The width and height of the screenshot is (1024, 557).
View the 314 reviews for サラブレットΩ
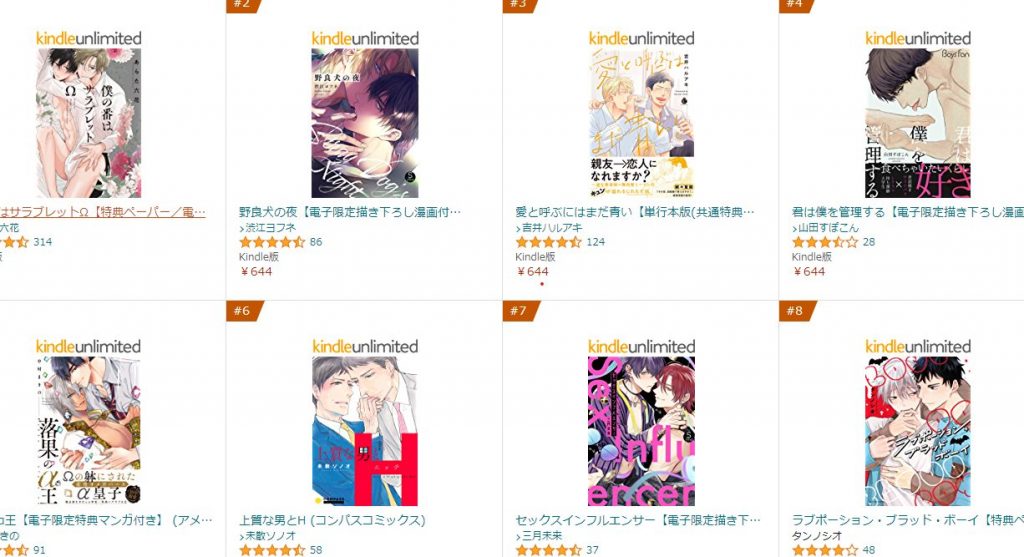(42, 242)
